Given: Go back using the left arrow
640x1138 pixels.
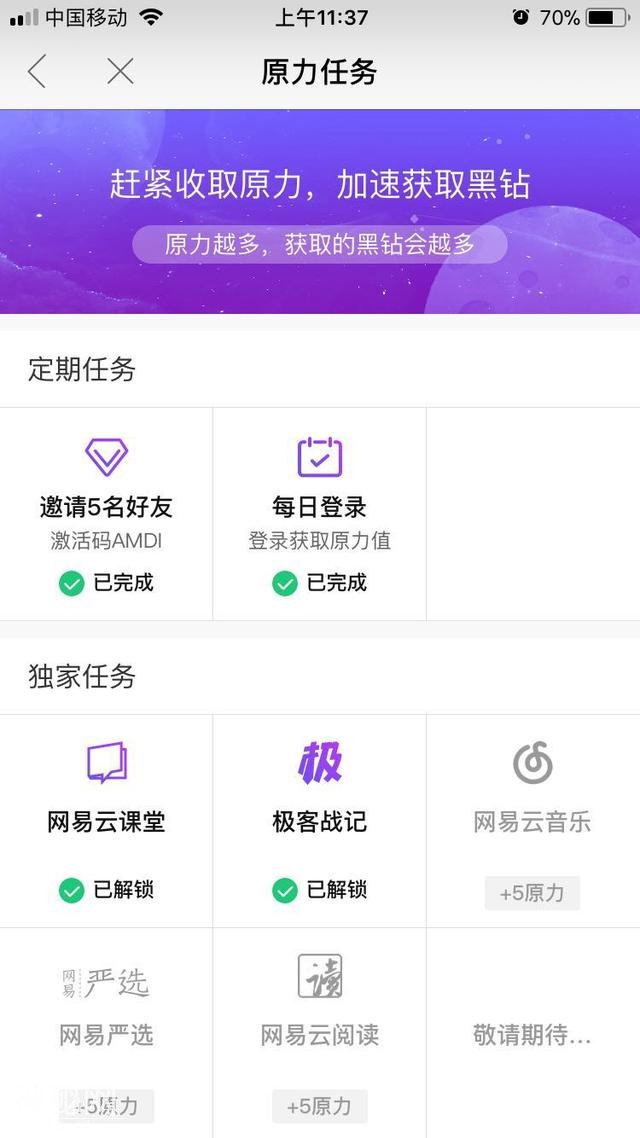Looking at the screenshot, I should point(37,71).
